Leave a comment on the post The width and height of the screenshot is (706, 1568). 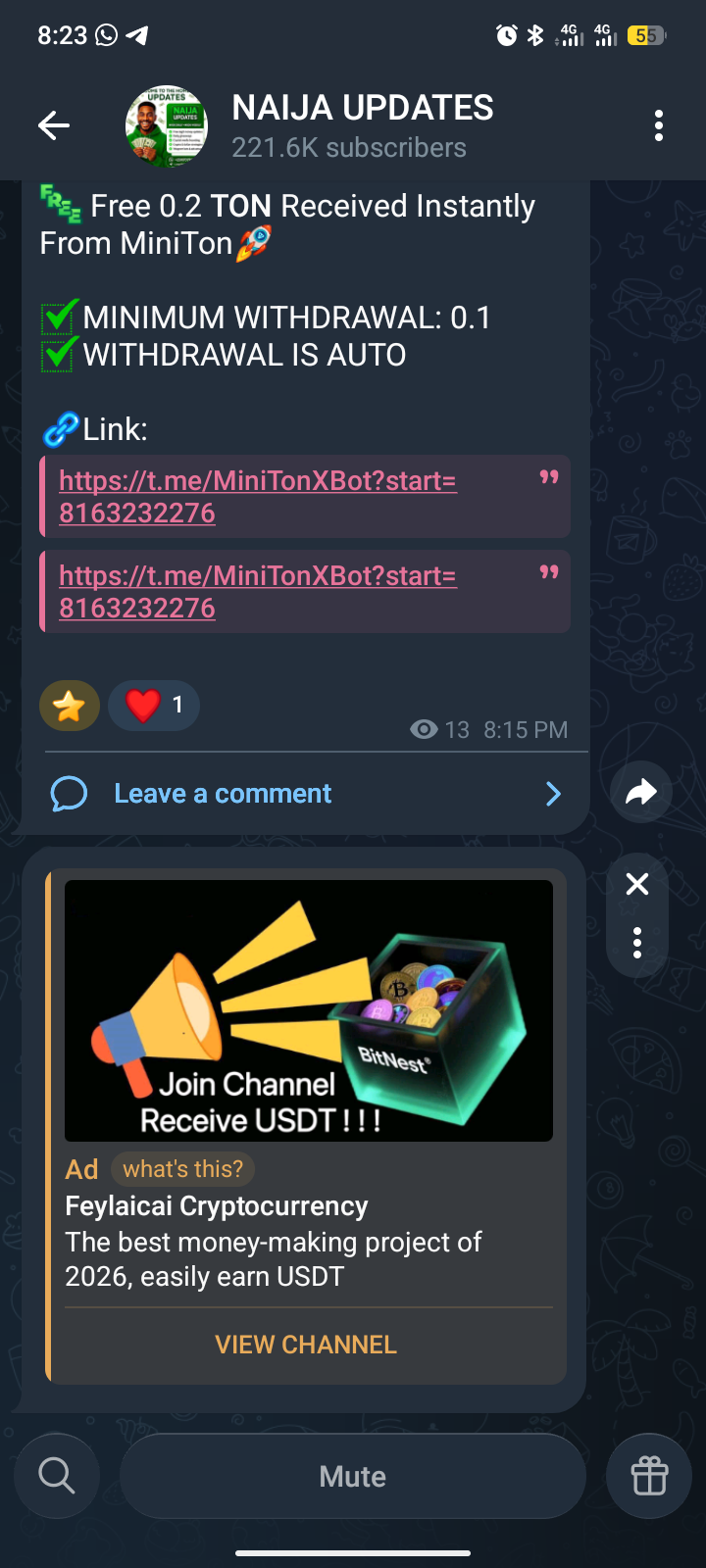pyautogui.click(x=223, y=793)
